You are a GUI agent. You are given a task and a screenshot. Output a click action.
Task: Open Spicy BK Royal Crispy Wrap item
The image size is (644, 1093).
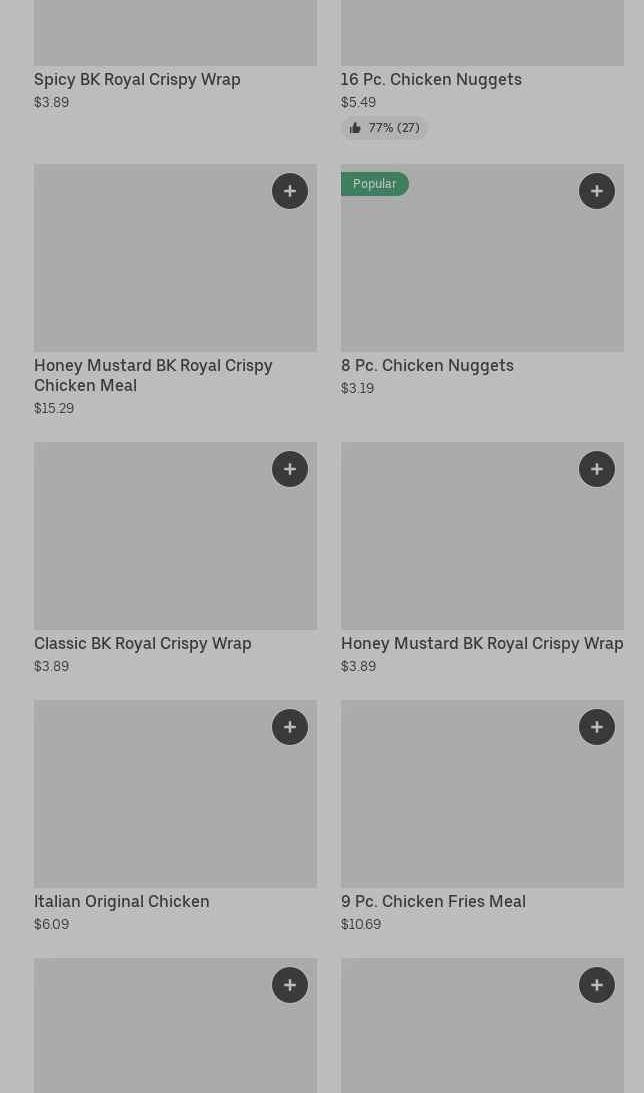pos(175,56)
